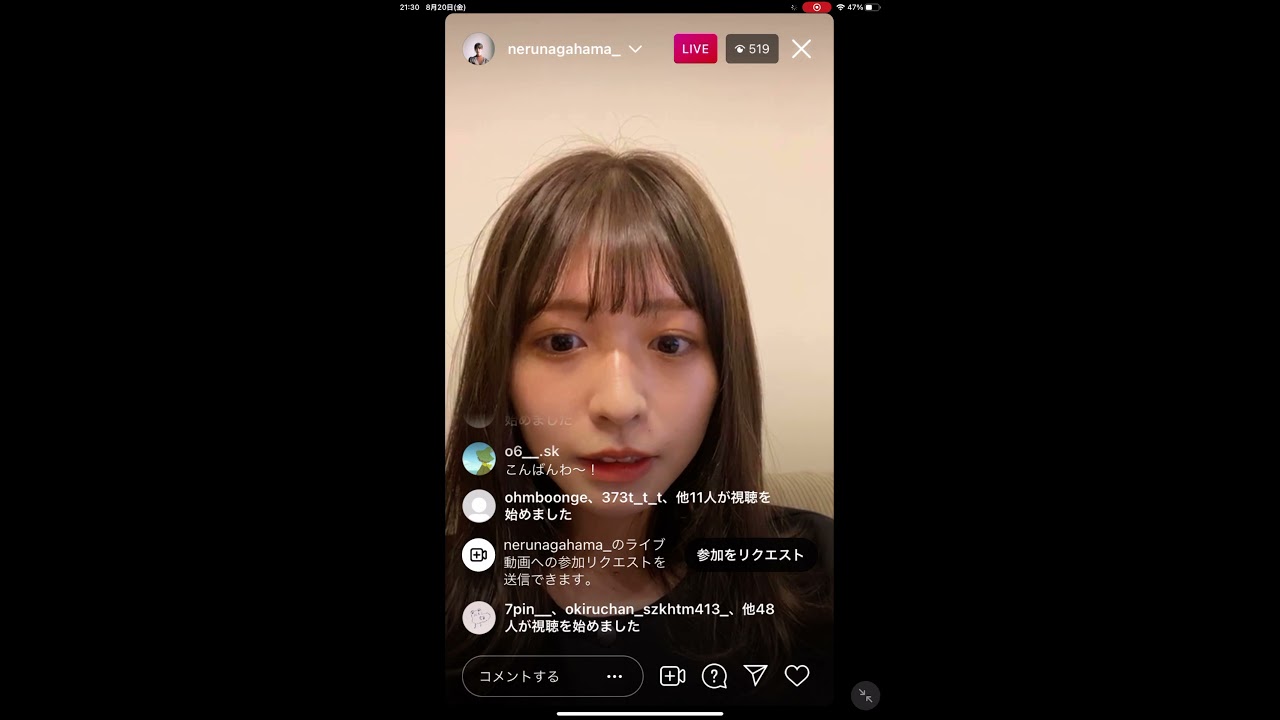Shrink the video with the minimize arrows icon
The width and height of the screenshot is (1280, 720).
pyautogui.click(x=865, y=695)
